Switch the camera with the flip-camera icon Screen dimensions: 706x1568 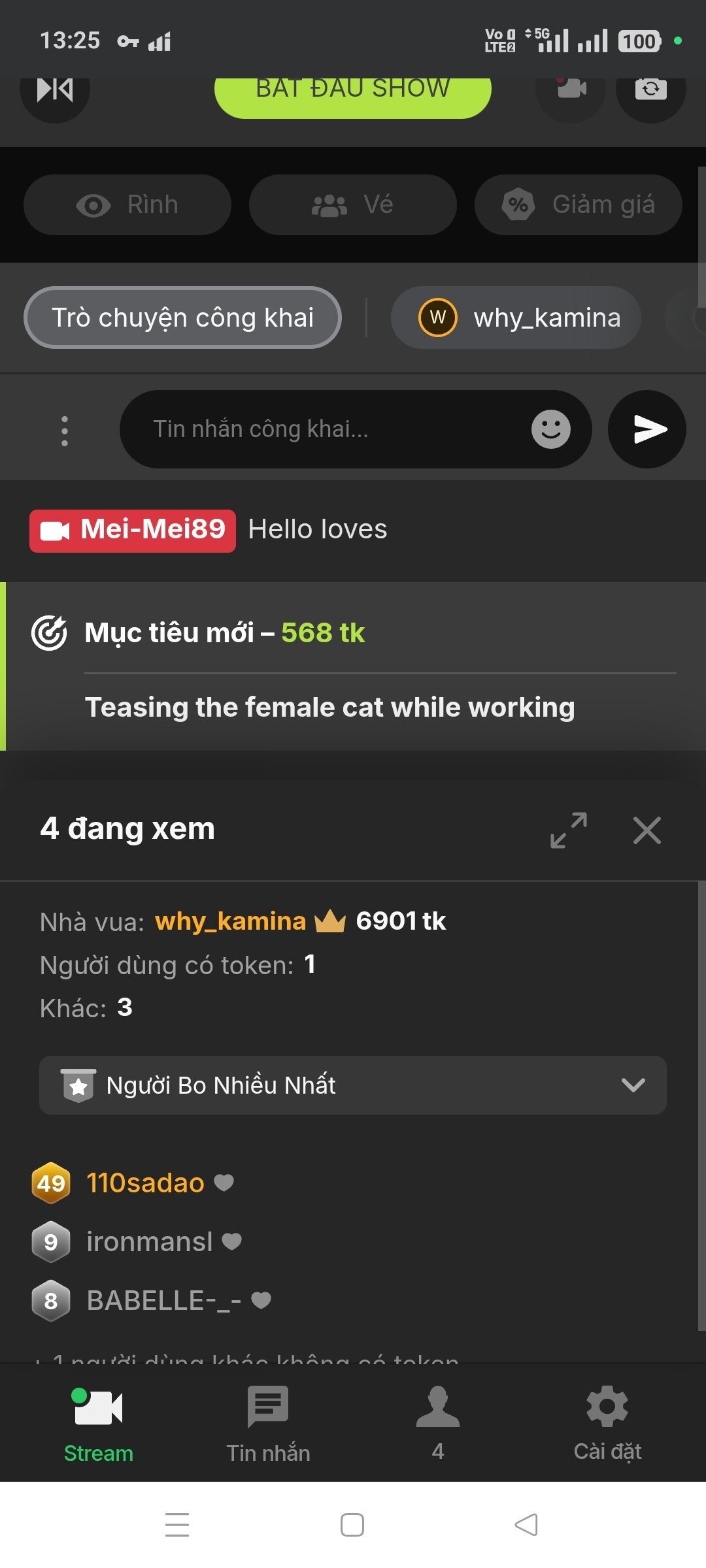650,90
